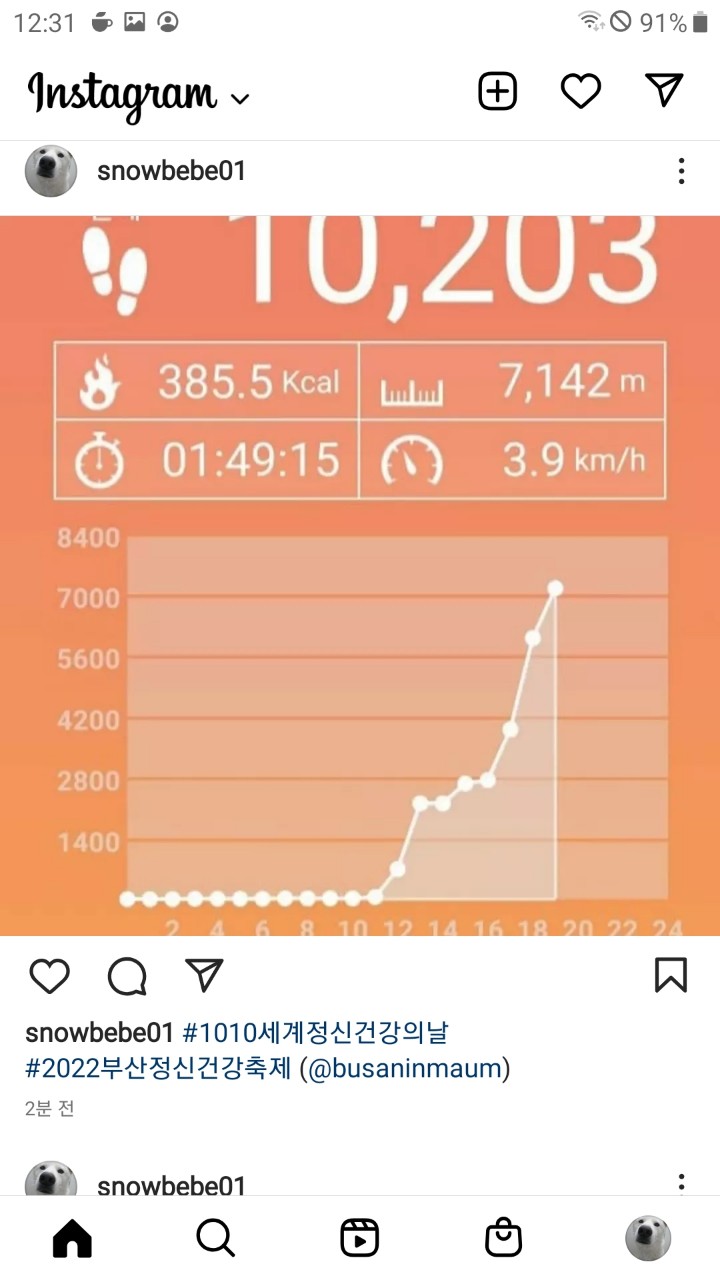Open overflow menu on the step-count post

tap(681, 171)
